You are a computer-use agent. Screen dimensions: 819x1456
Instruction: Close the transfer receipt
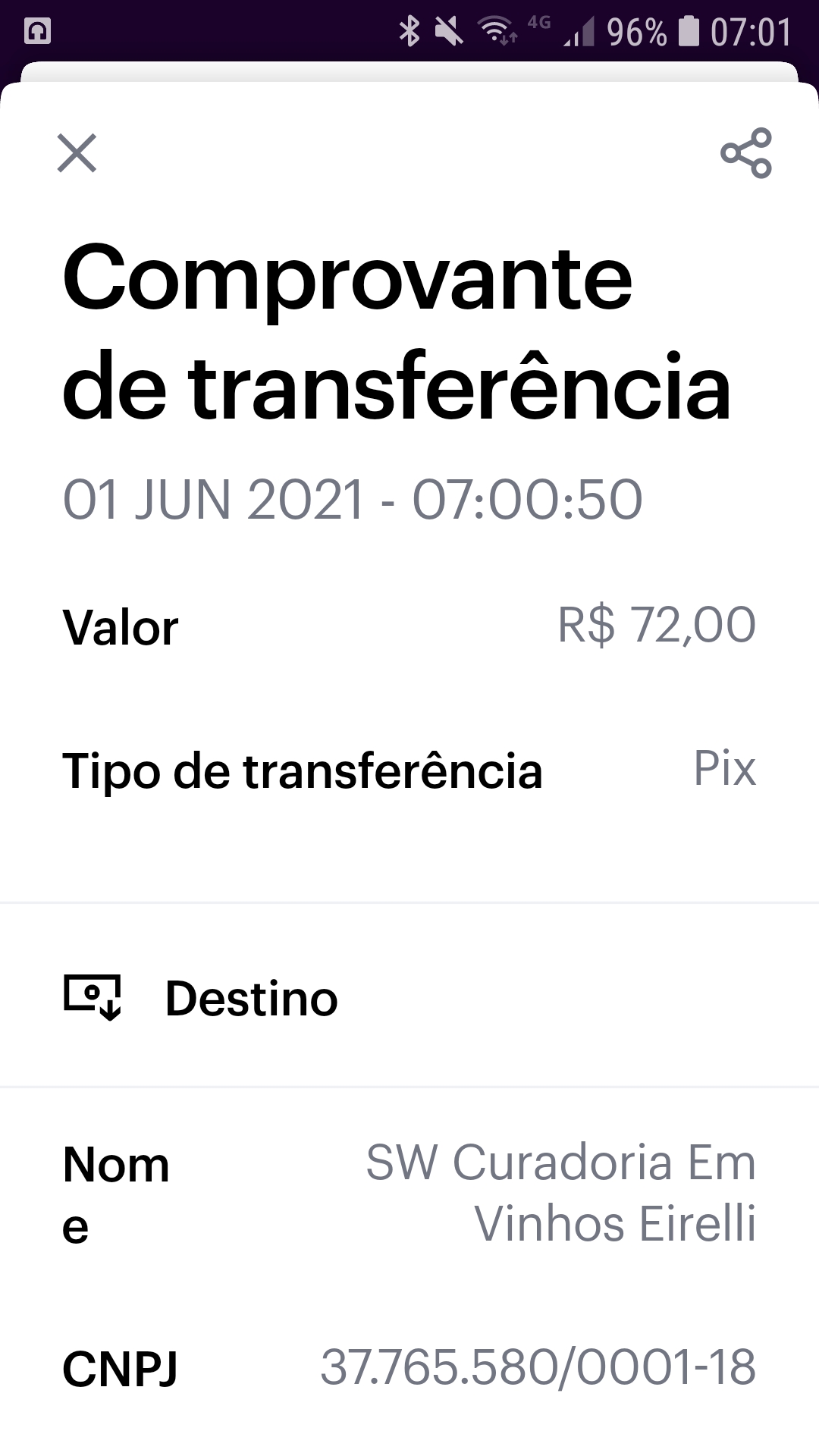click(x=77, y=153)
